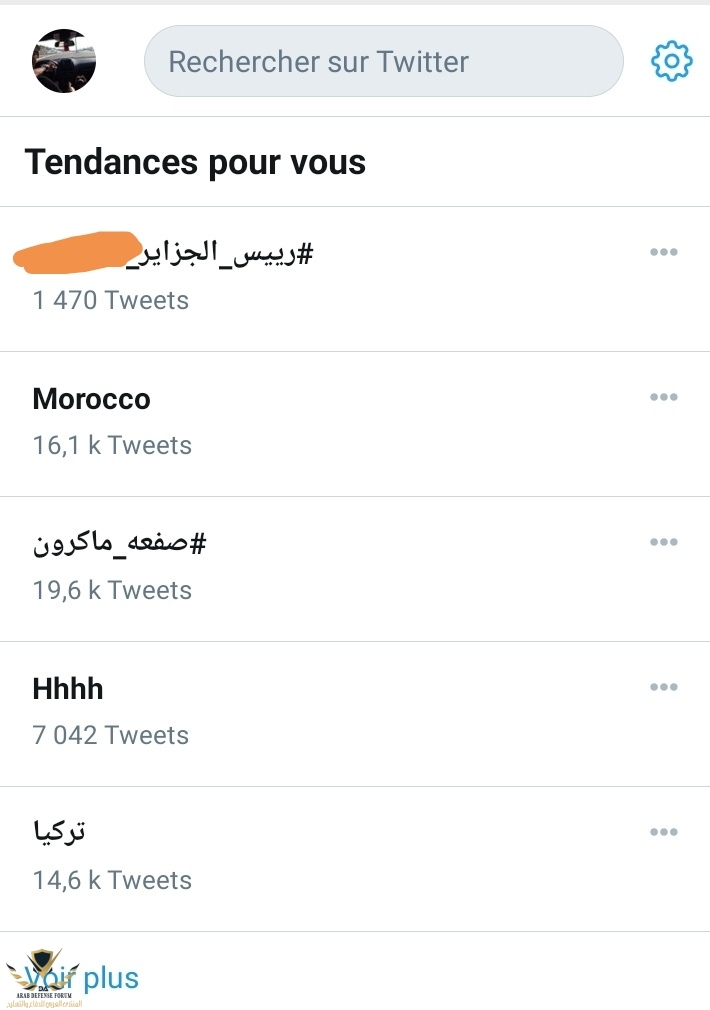710x1010 pixels.
Task: Open the #صفعه_ماكرون trend
Action: tap(119, 544)
